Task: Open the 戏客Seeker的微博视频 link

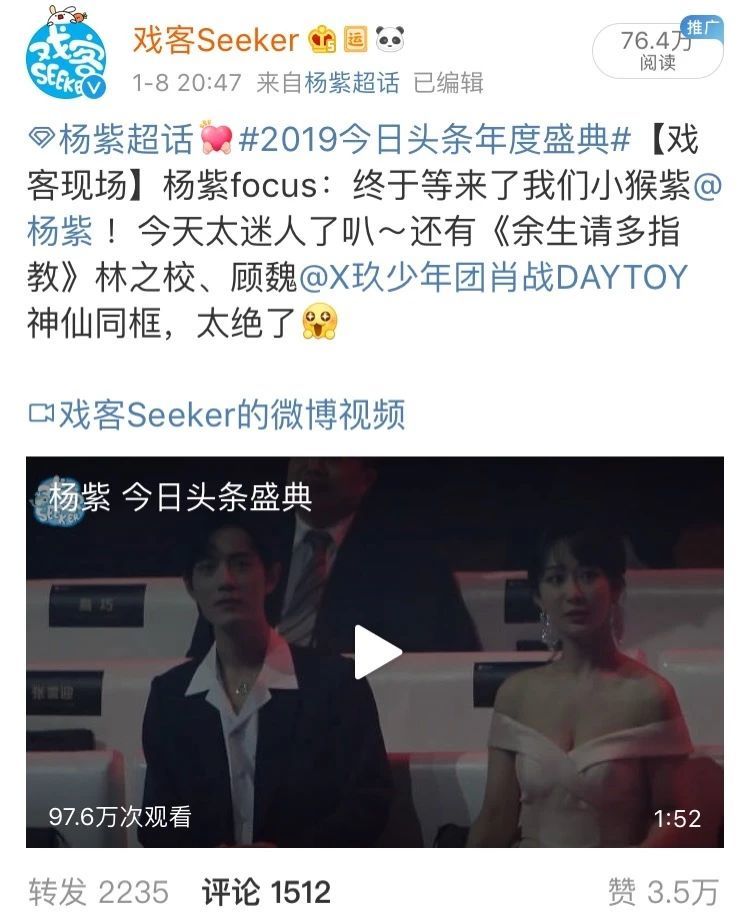Action: click(x=217, y=414)
